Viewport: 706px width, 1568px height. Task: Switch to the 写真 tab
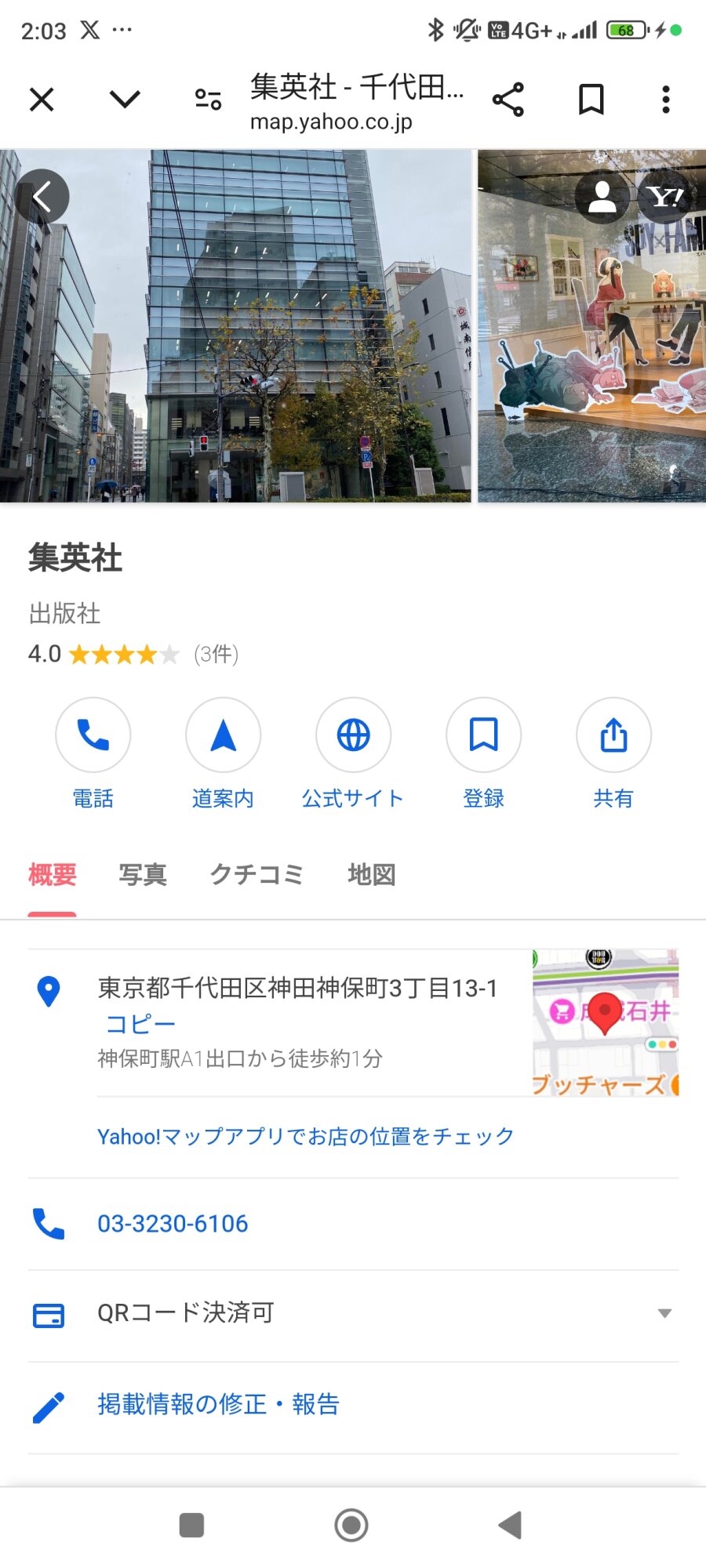(x=143, y=874)
